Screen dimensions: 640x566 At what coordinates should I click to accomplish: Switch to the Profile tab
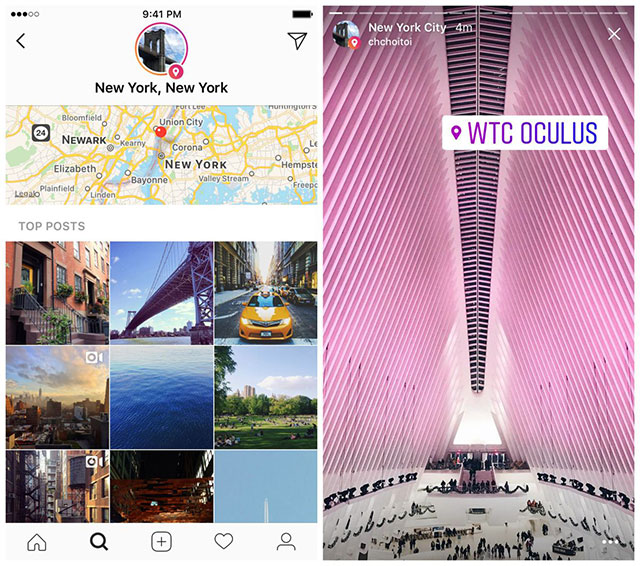tap(286, 542)
